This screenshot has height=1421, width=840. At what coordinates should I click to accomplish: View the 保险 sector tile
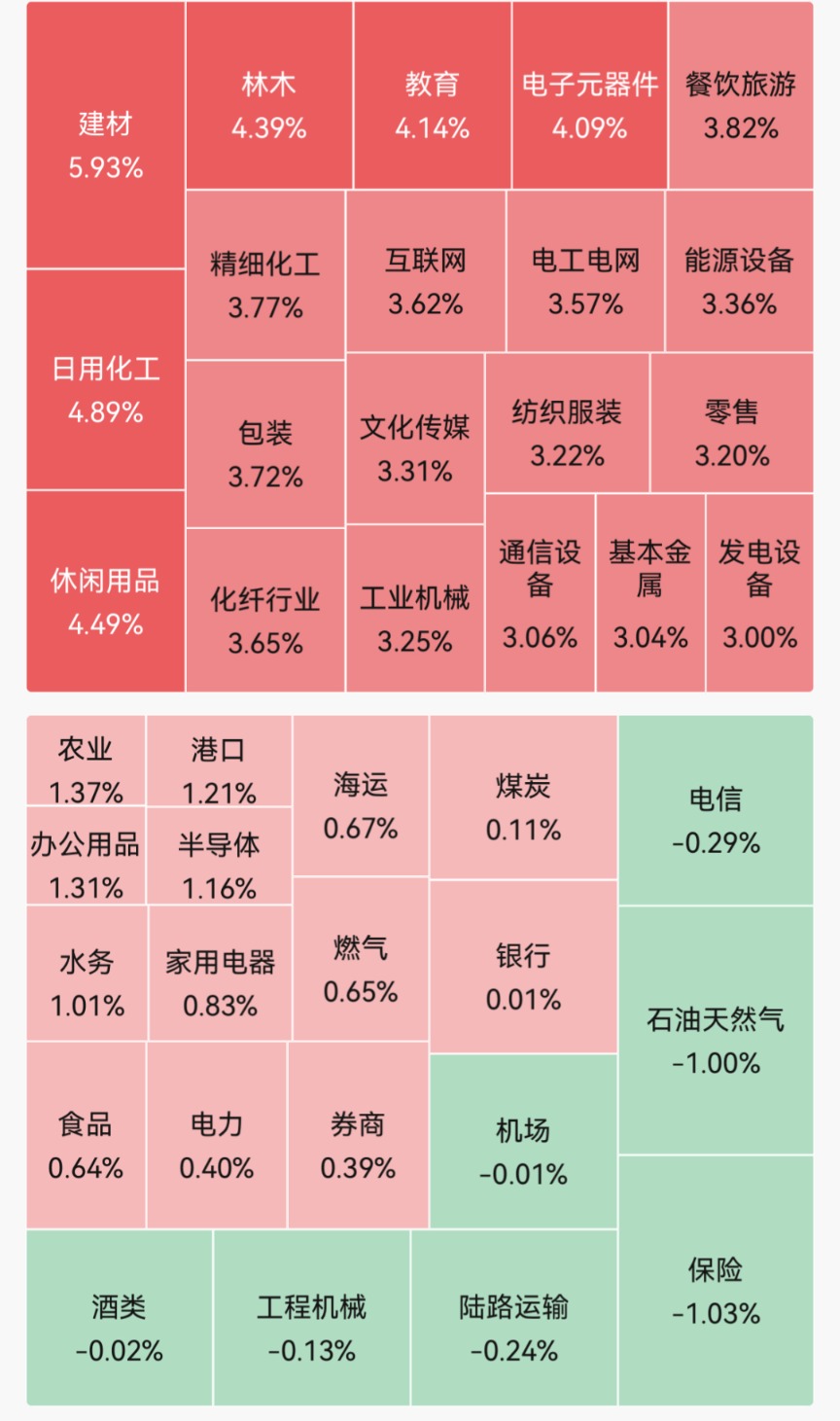pos(716,1281)
